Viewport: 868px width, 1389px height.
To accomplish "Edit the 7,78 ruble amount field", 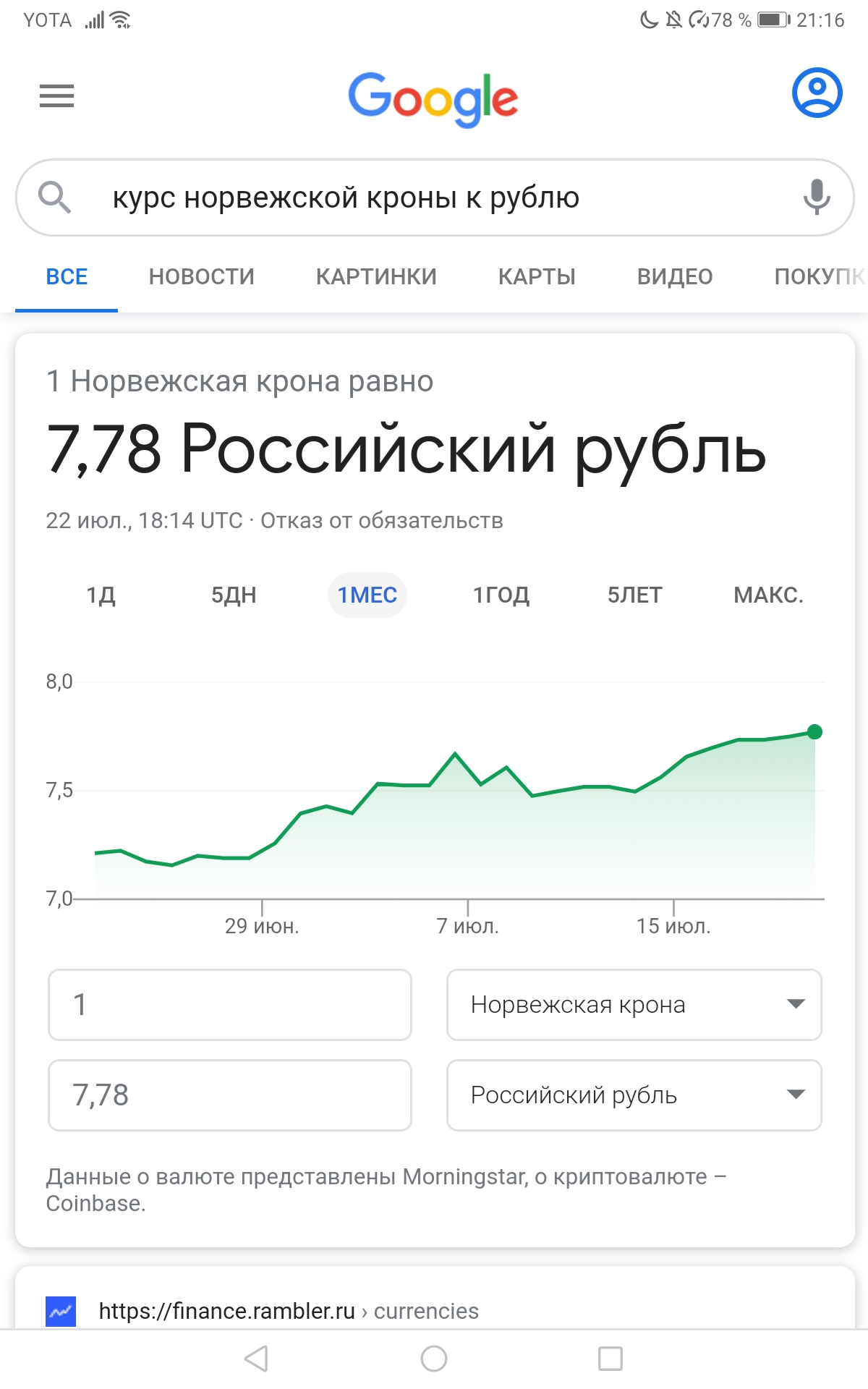I will (x=230, y=1095).
